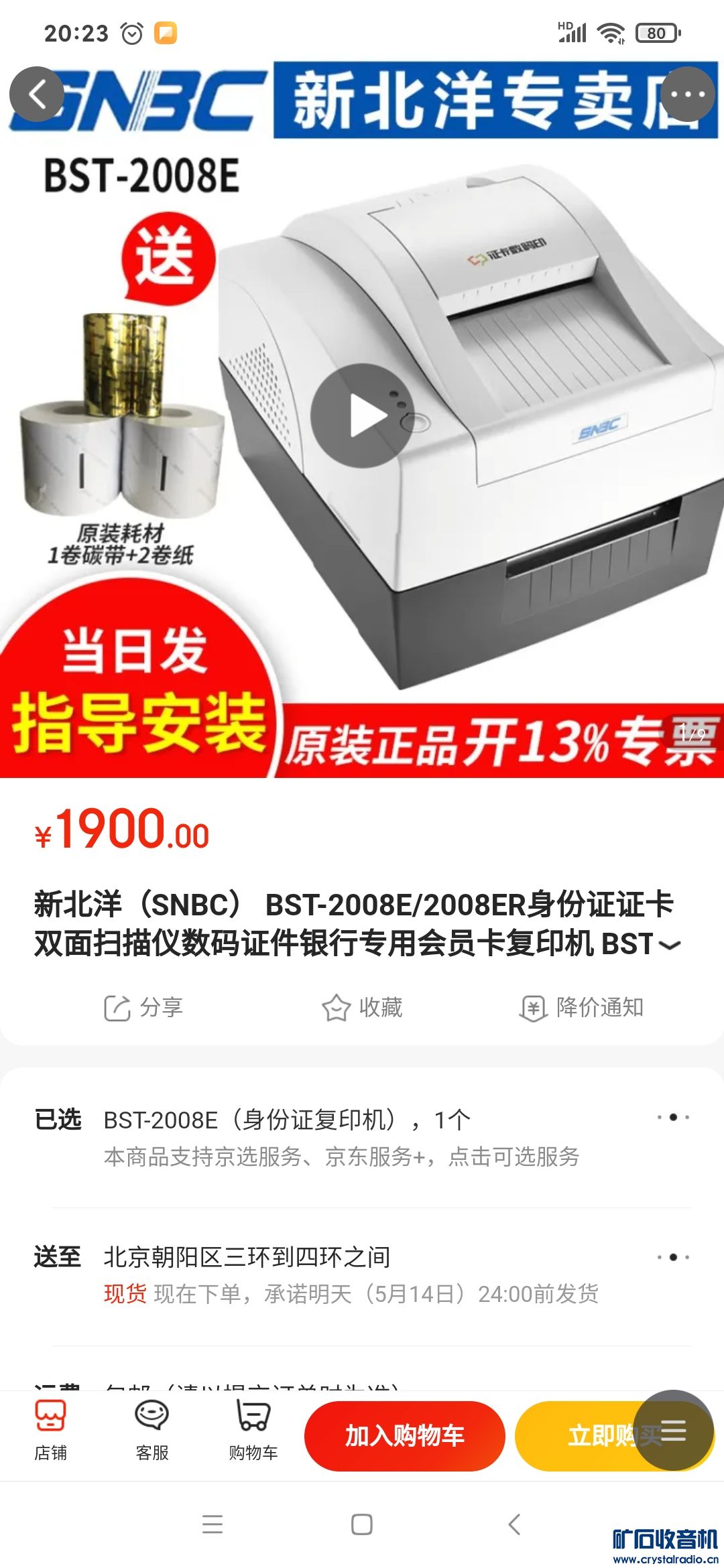This screenshot has height=1568, width=724.
Task: Open the floating round menu button
Action: click(673, 1430)
